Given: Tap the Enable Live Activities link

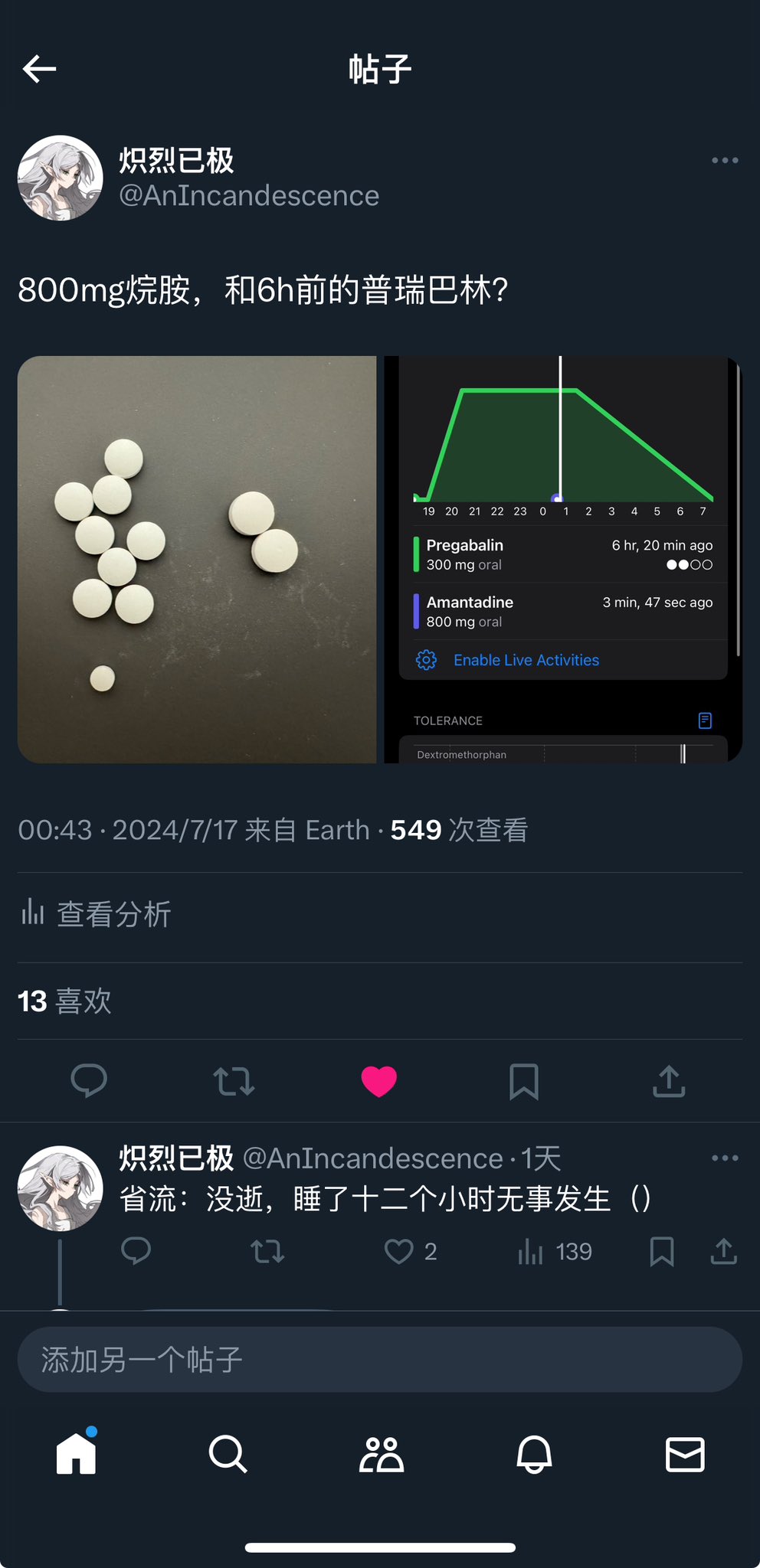Looking at the screenshot, I should [x=526, y=660].
